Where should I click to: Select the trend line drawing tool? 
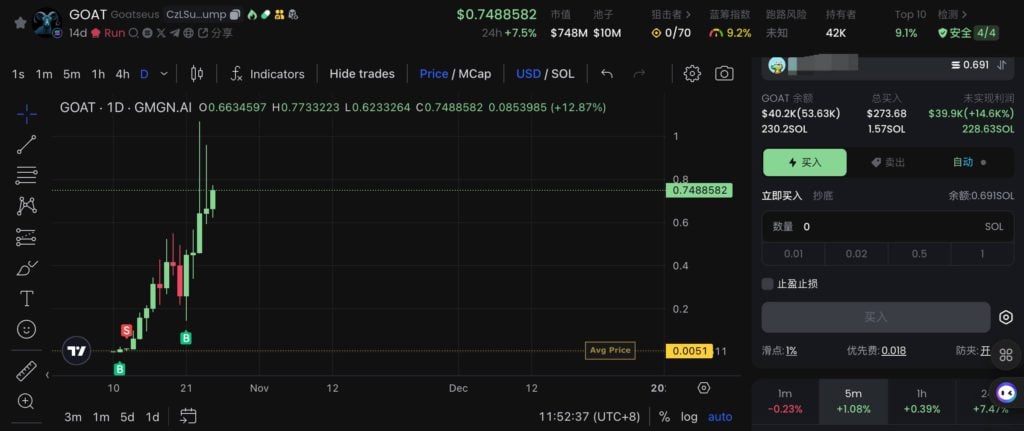(x=27, y=145)
